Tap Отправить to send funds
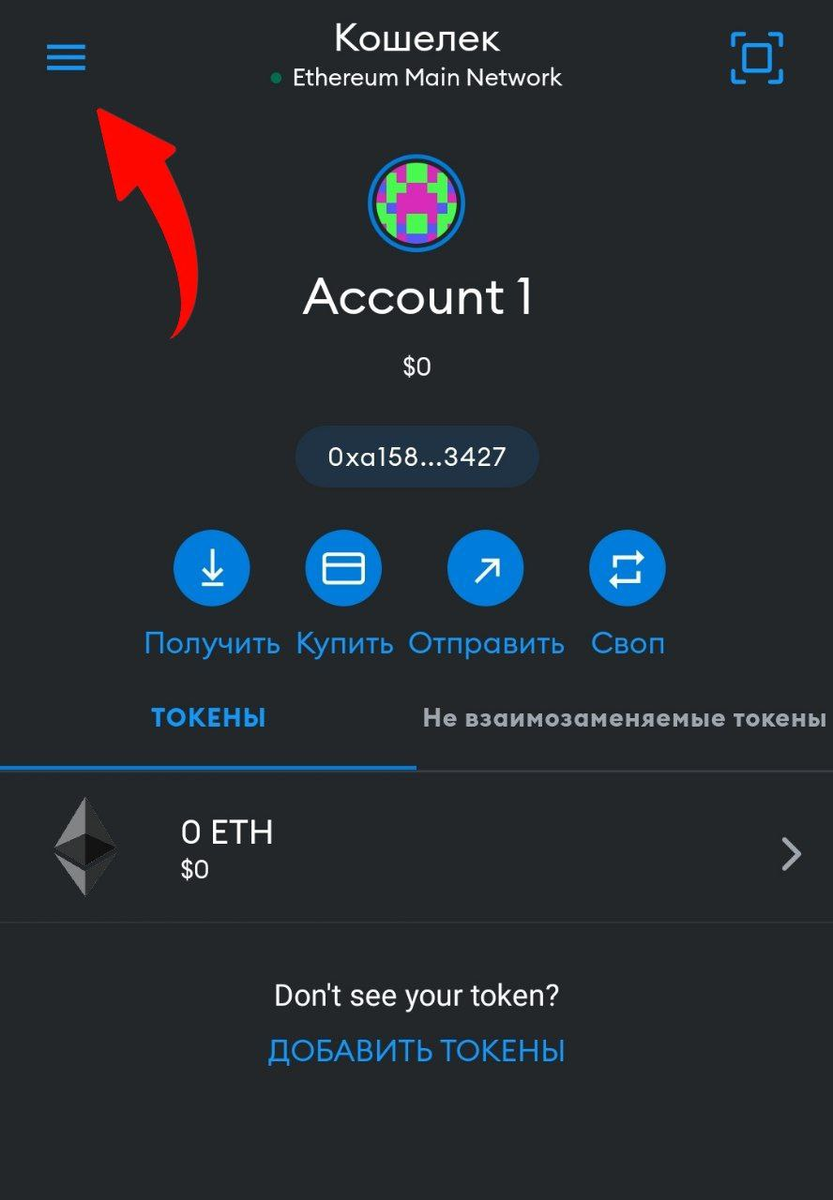 [486, 569]
